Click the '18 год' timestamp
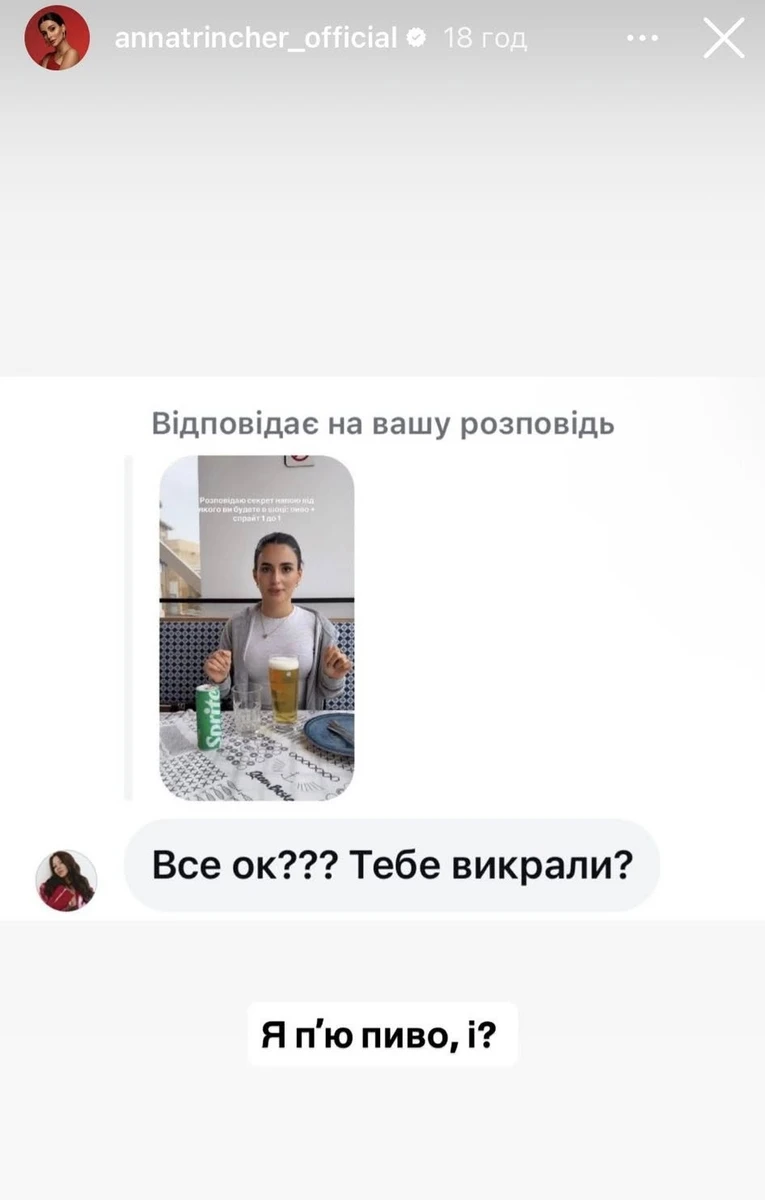Screen dimensions: 765x1200 tap(486, 38)
